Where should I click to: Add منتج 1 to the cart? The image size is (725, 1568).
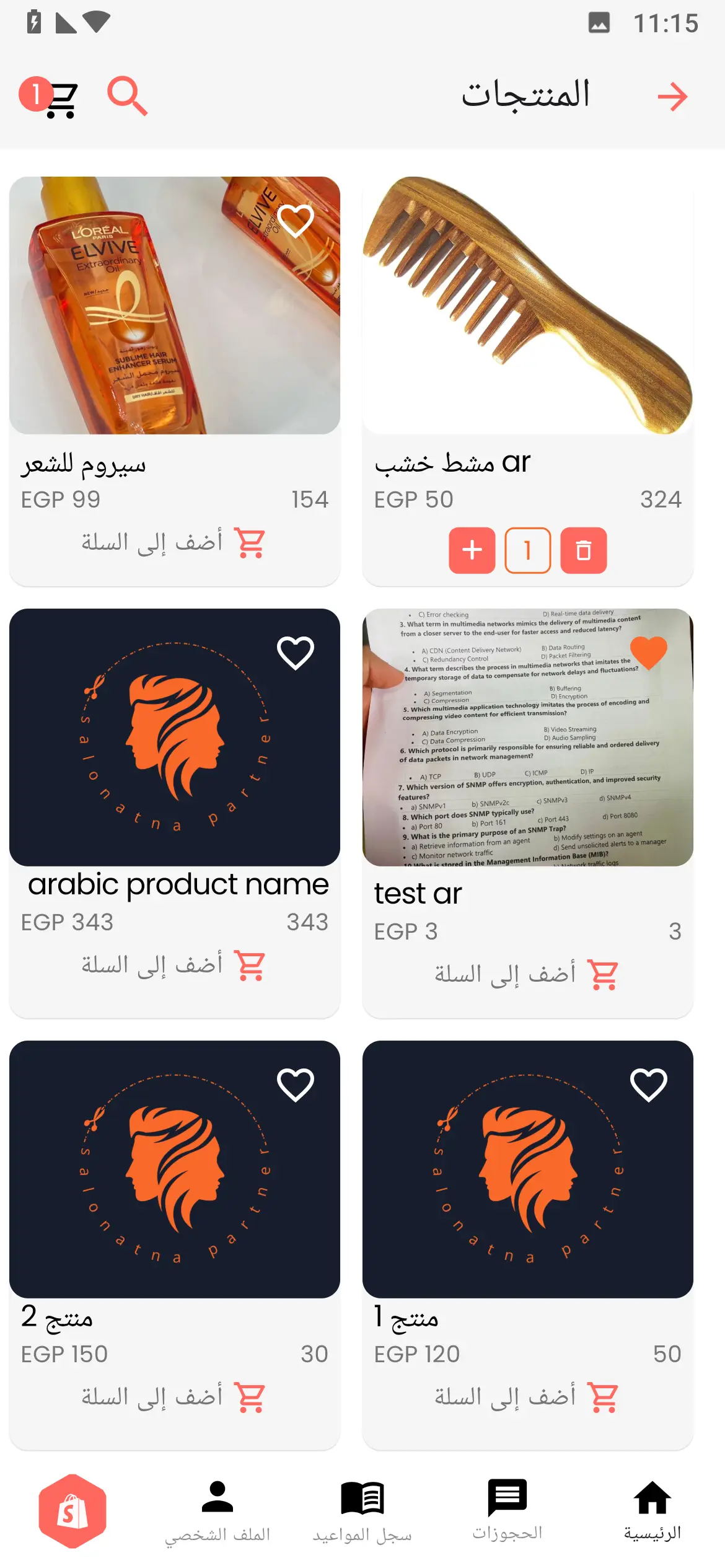[526, 1398]
